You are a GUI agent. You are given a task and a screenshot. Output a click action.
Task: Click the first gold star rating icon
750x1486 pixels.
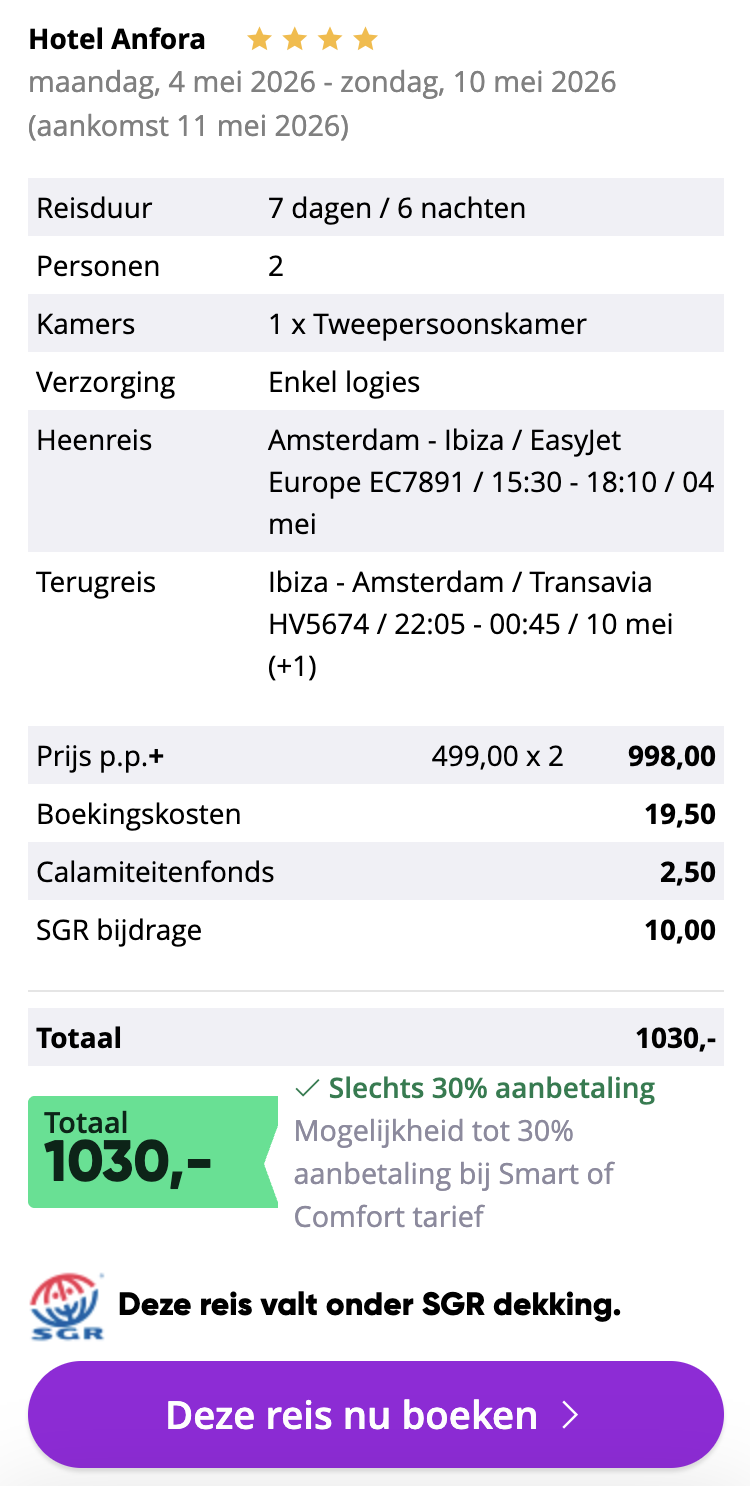point(259,38)
